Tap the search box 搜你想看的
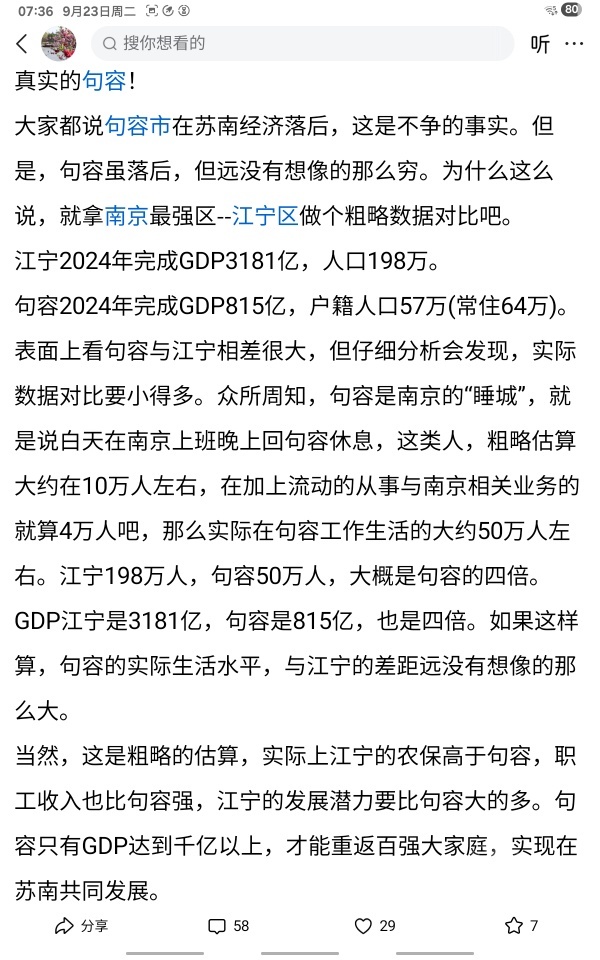 tap(302, 43)
